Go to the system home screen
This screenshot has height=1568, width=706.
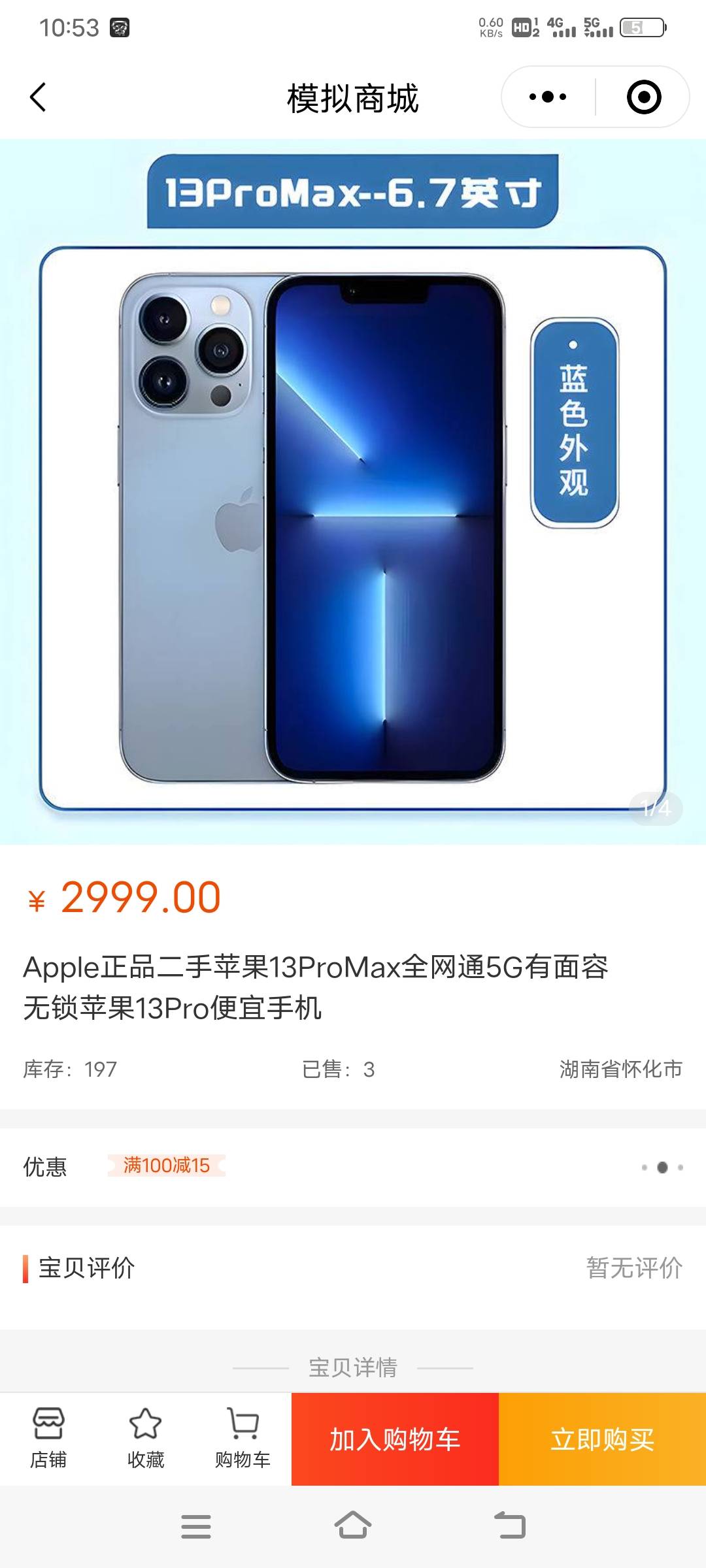[x=353, y=1526]
